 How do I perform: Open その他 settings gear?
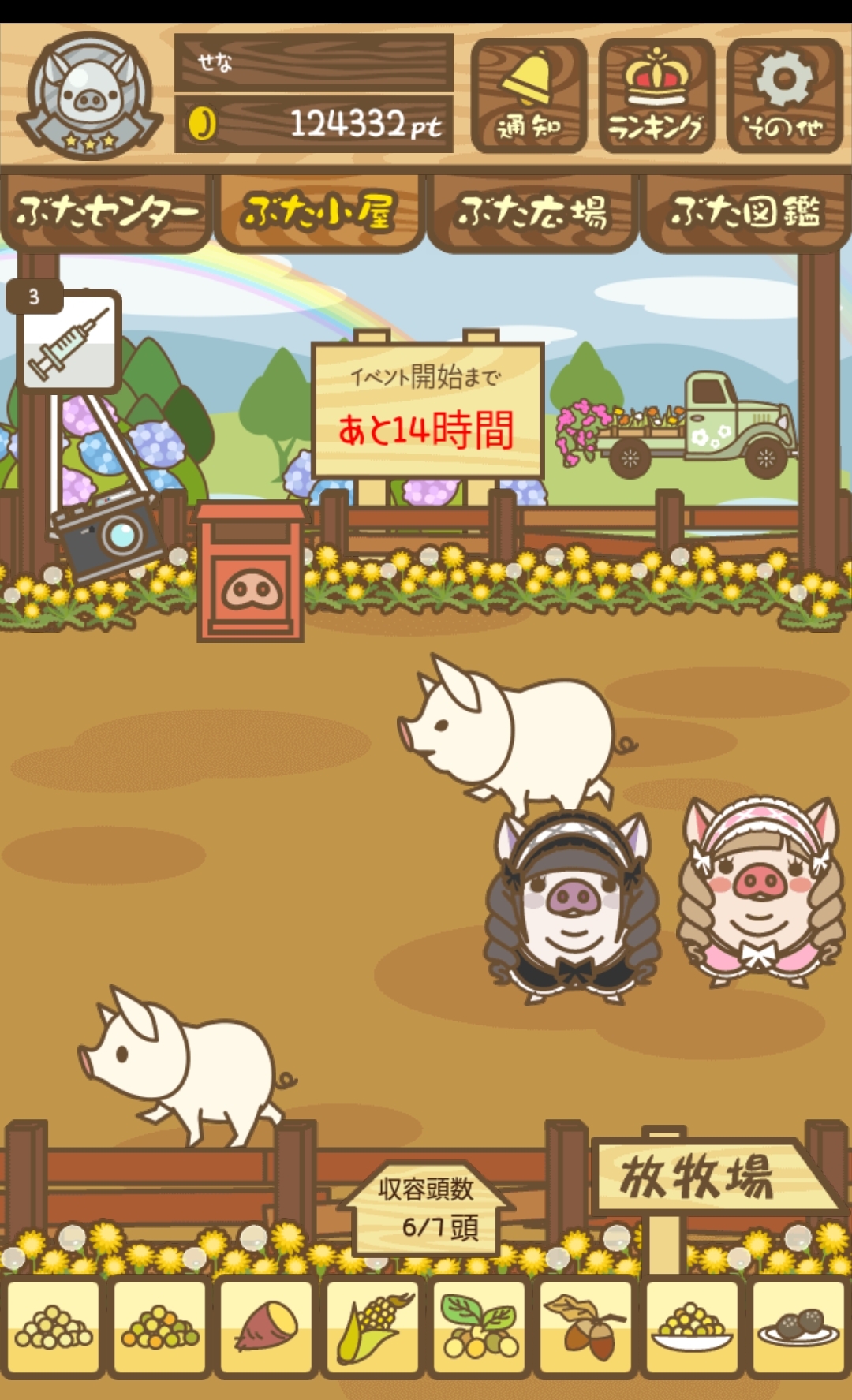(x=784, y=95)
